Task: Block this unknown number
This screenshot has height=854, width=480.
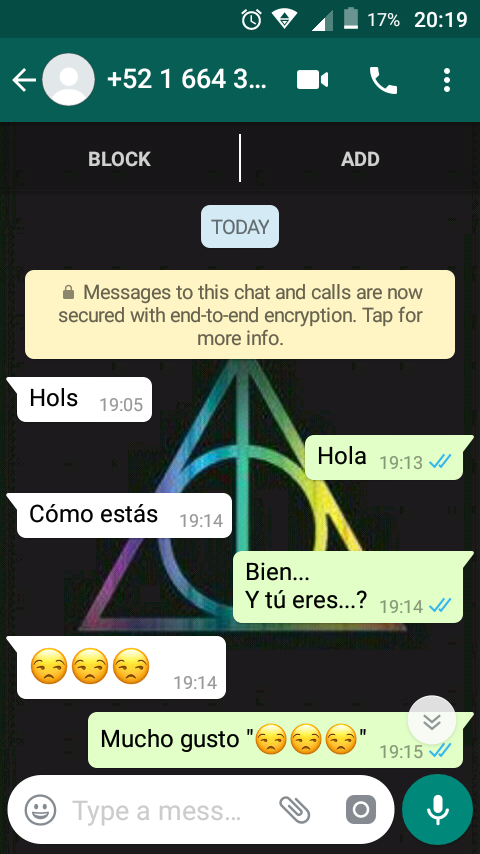Action: [119, 159]
